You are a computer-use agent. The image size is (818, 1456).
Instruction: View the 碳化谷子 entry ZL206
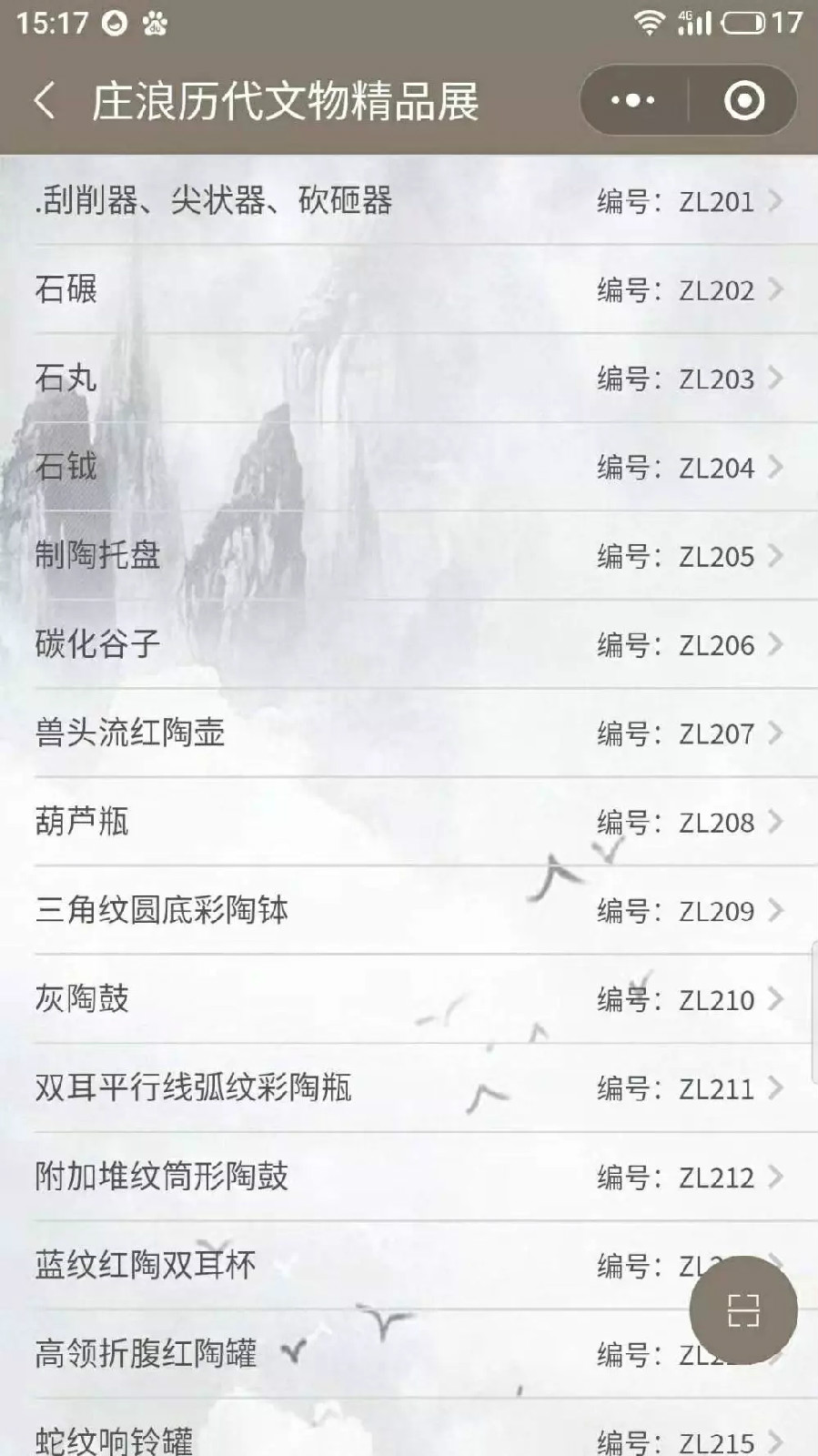[409, 644]
